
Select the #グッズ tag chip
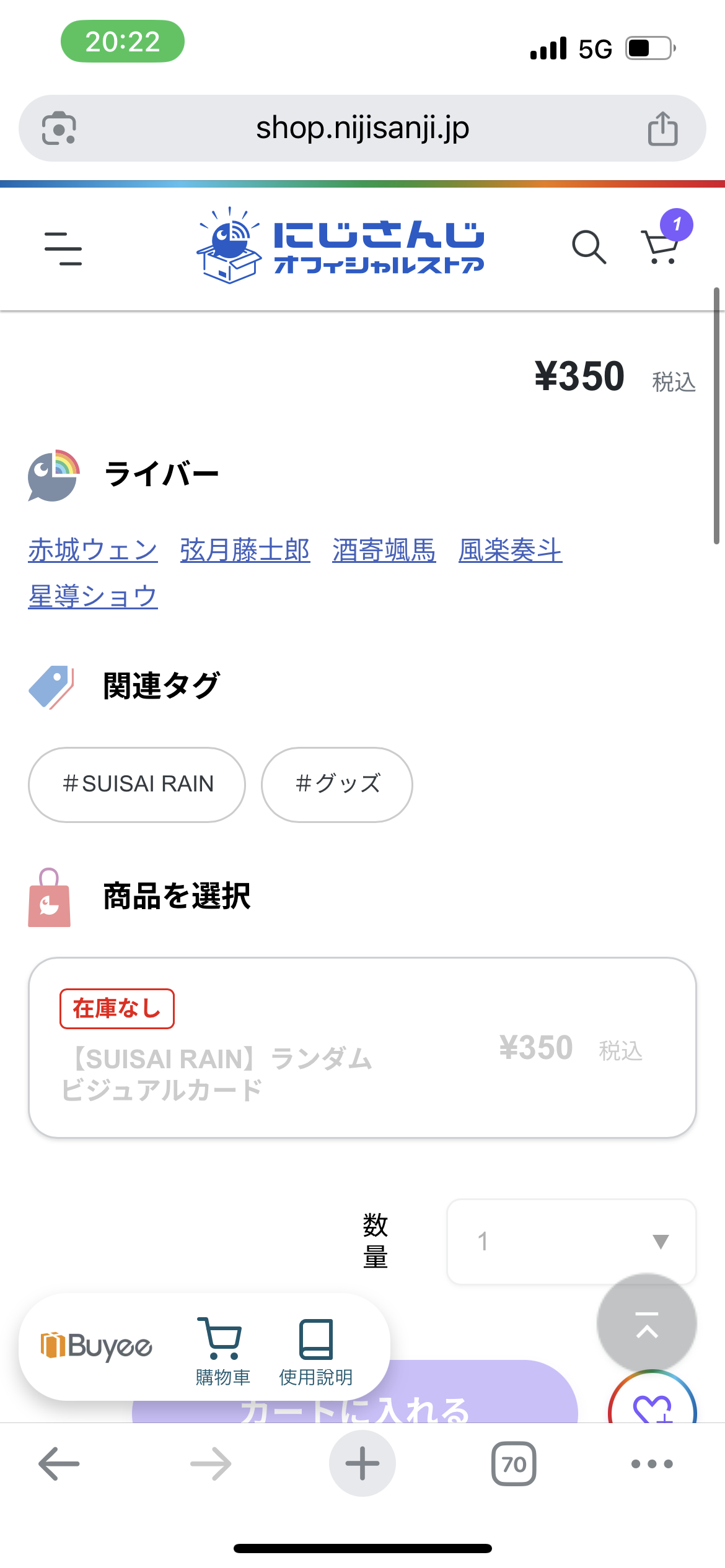click(337, 784)
